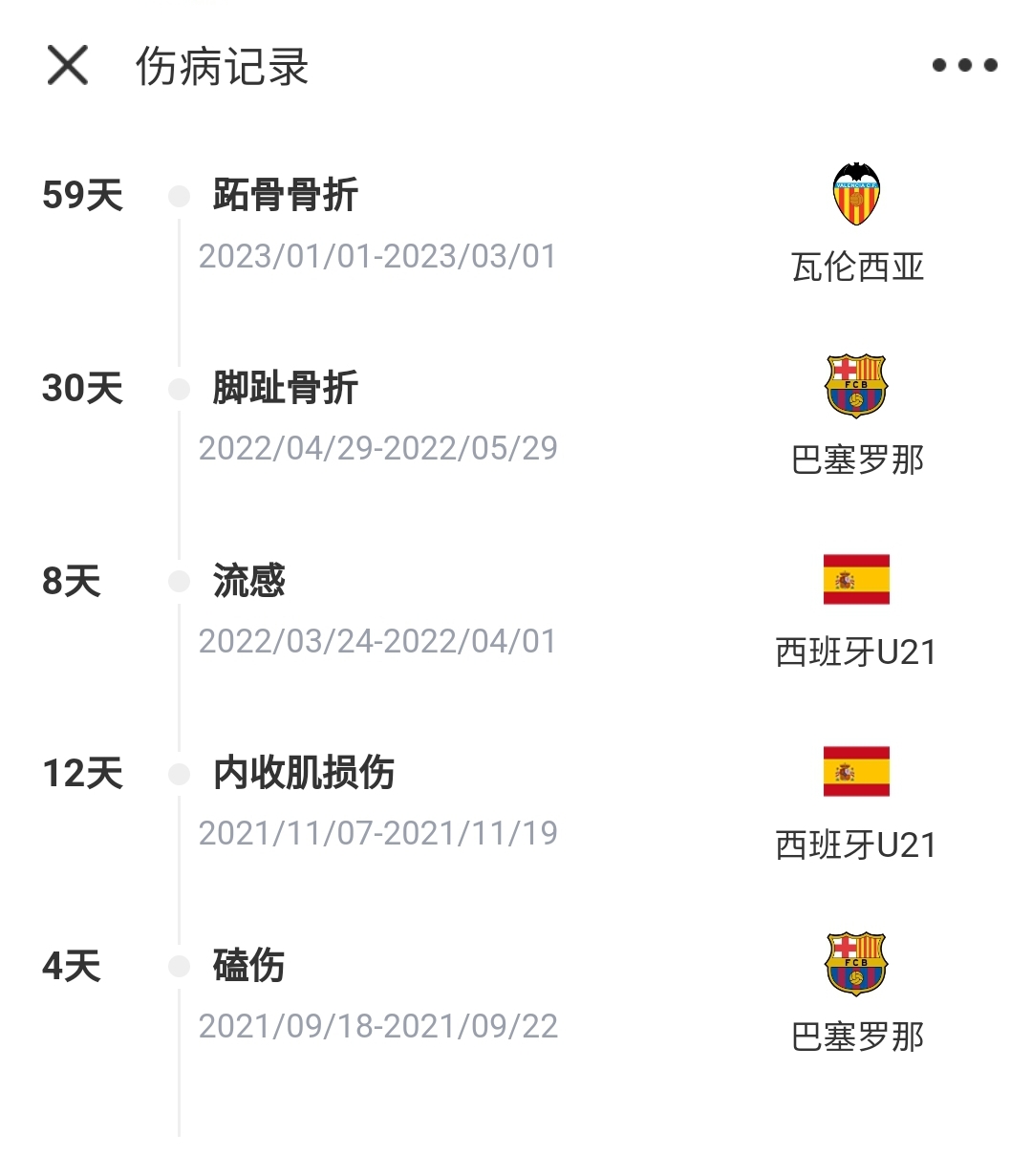This screenshot has height=1176, width=1032.
Task: Close the 伤病记录 page
Action: (68, 65)
